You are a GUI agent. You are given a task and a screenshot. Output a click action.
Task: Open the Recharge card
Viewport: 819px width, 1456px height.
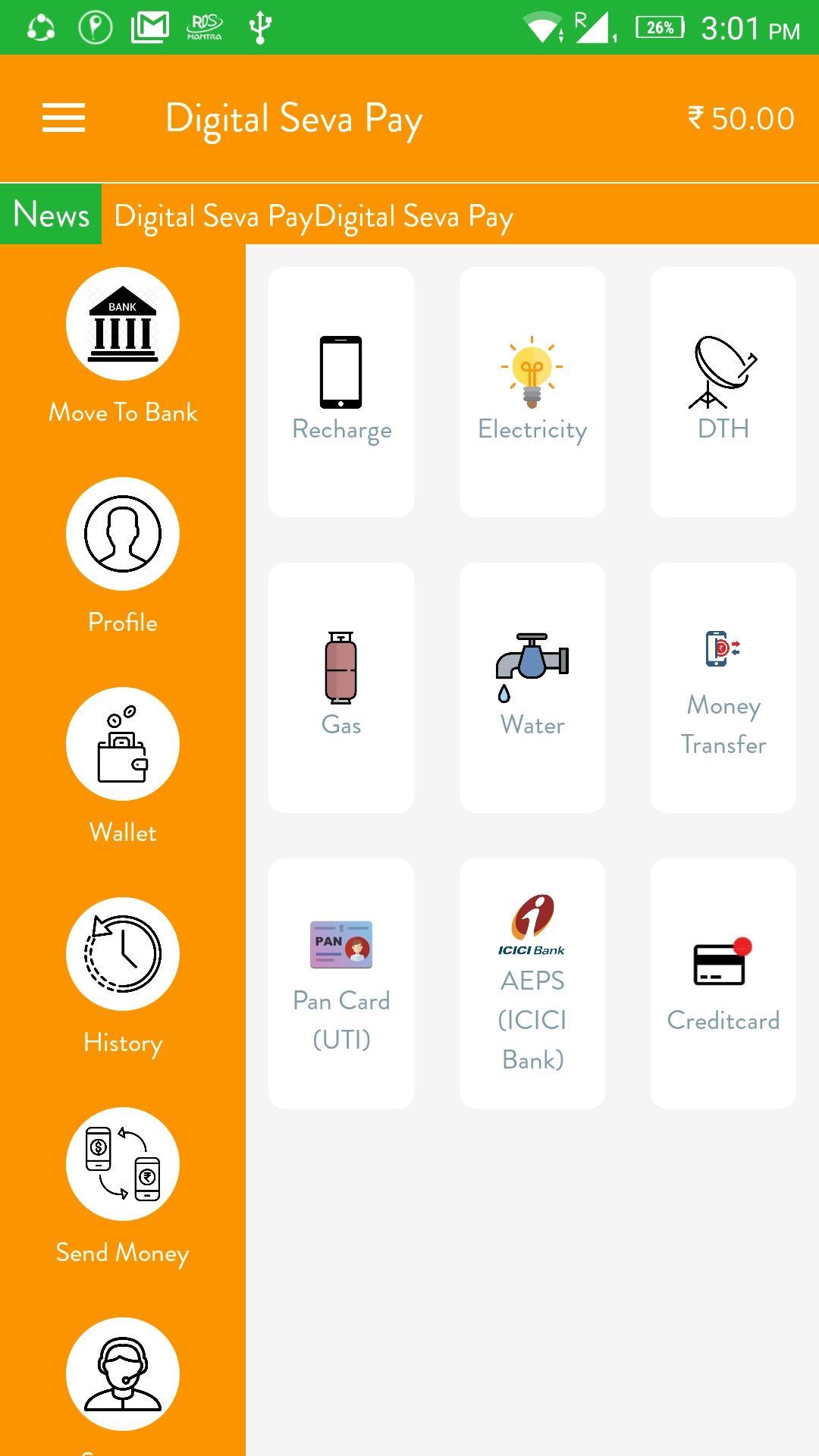pos(341,392)
